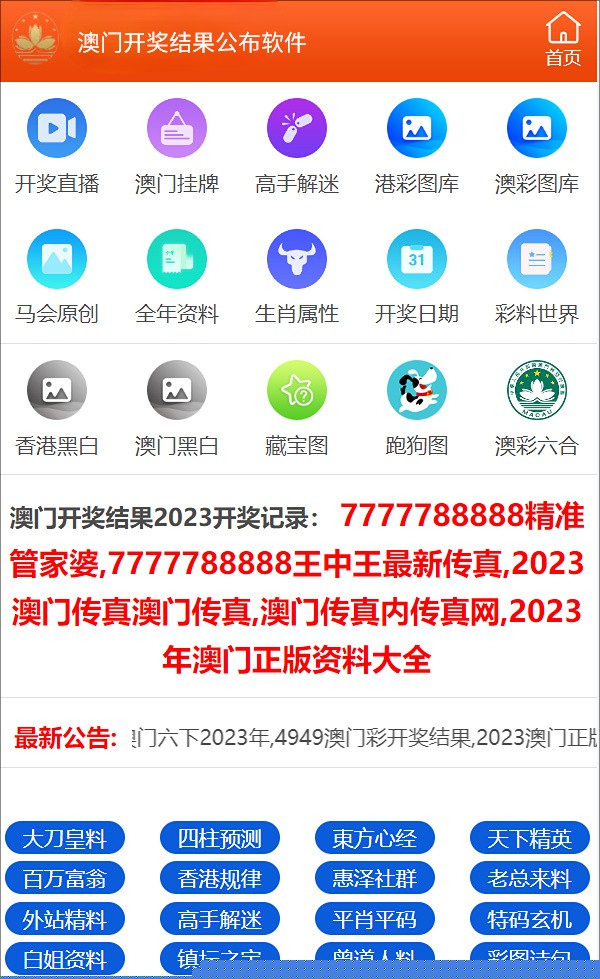Open 港彩图库 gallery
The image size is (600, 979).
click(416, 146)
